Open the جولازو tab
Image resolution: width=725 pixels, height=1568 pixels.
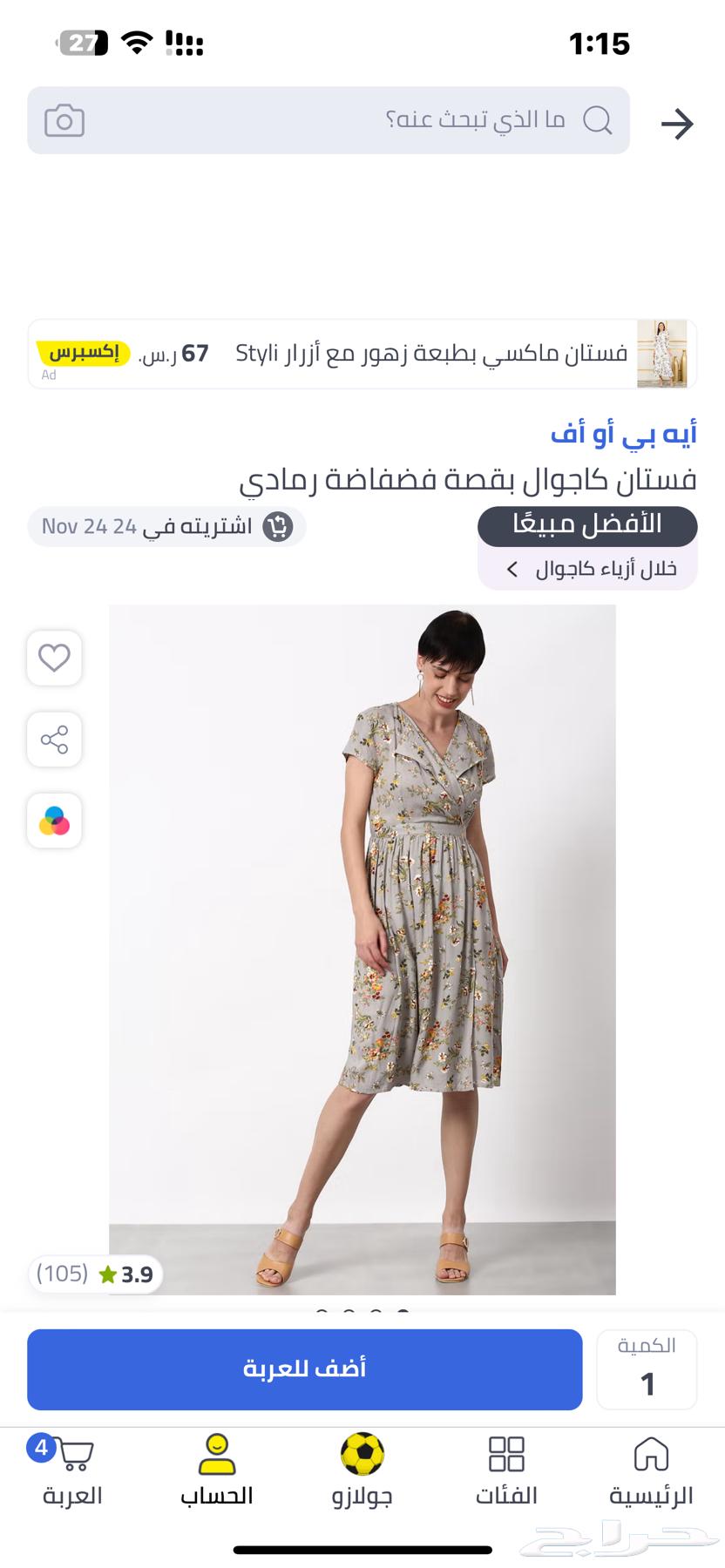tap(362, 1471)
